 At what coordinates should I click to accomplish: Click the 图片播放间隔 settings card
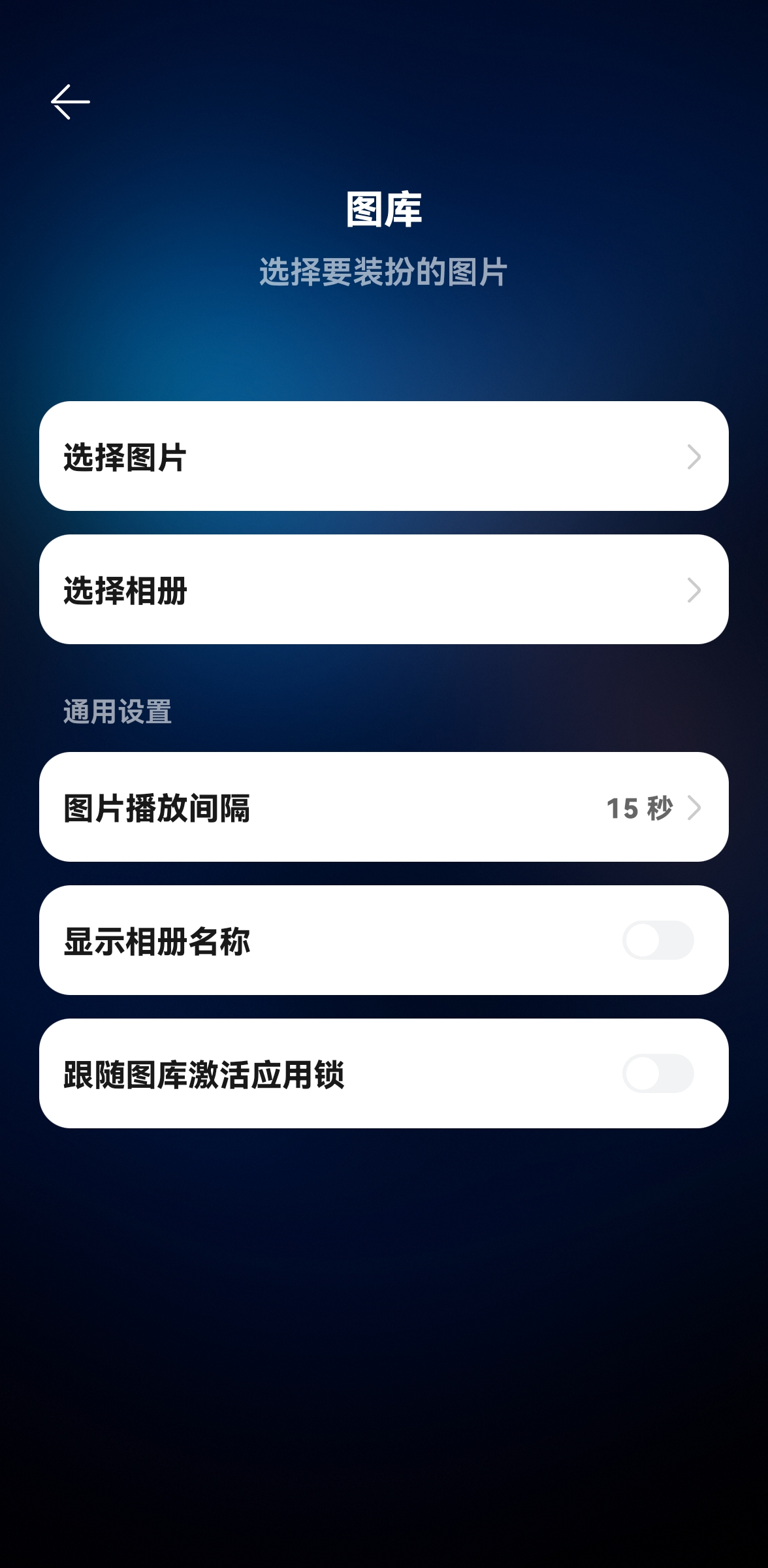pyautogui.click(x=384, y=808)
